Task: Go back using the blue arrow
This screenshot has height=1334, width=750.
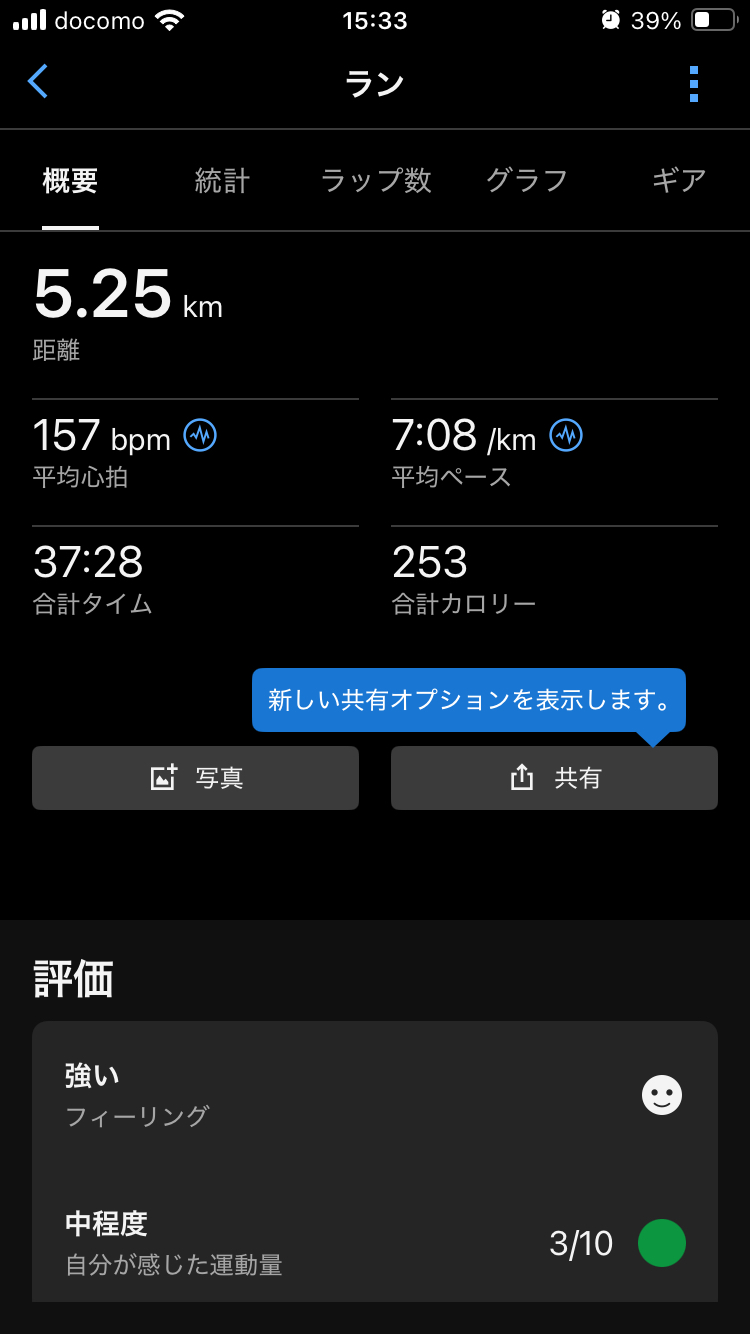Action: click(x=38, y=82)
